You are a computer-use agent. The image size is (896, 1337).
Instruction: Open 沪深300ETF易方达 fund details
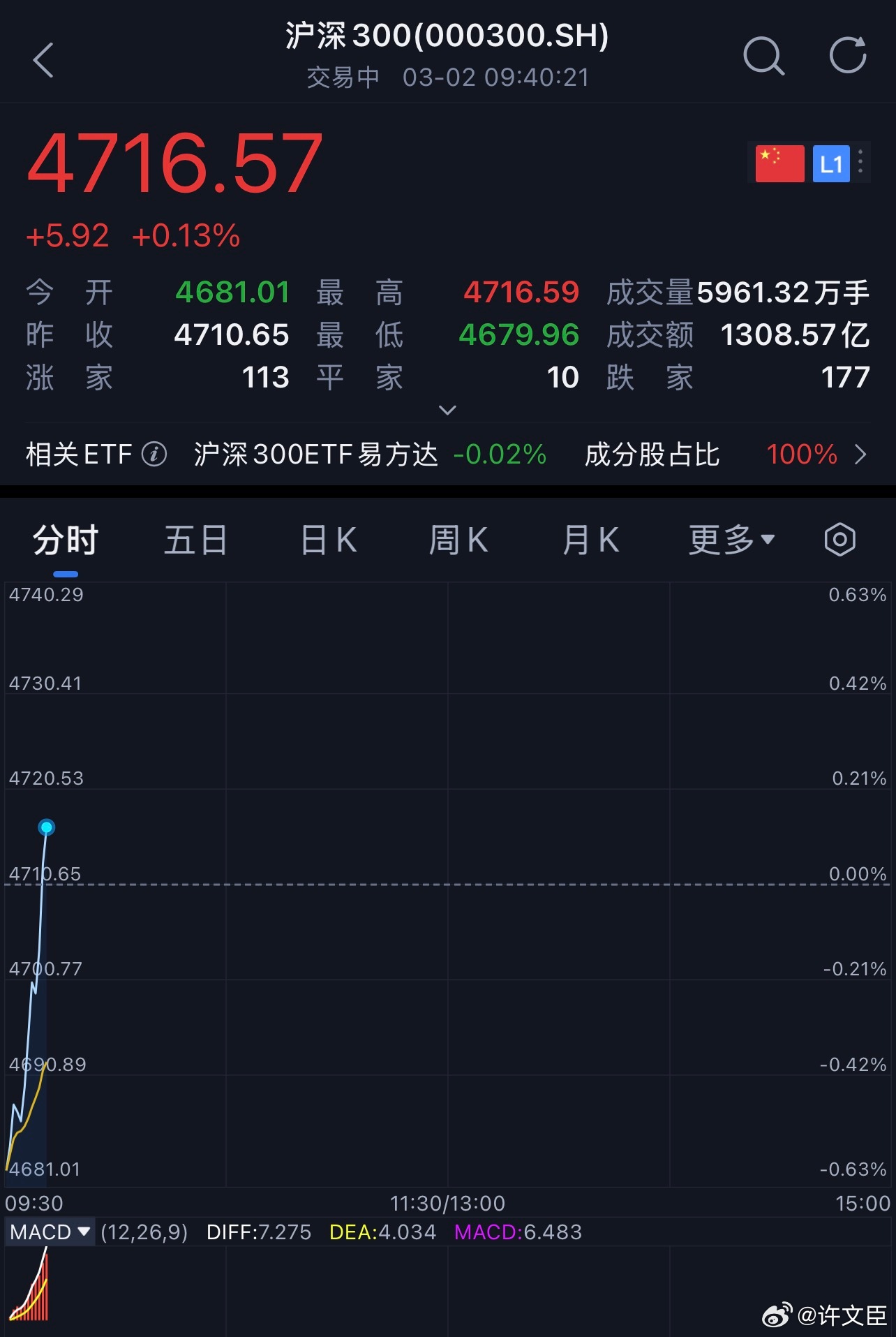(x=315, y=455)
